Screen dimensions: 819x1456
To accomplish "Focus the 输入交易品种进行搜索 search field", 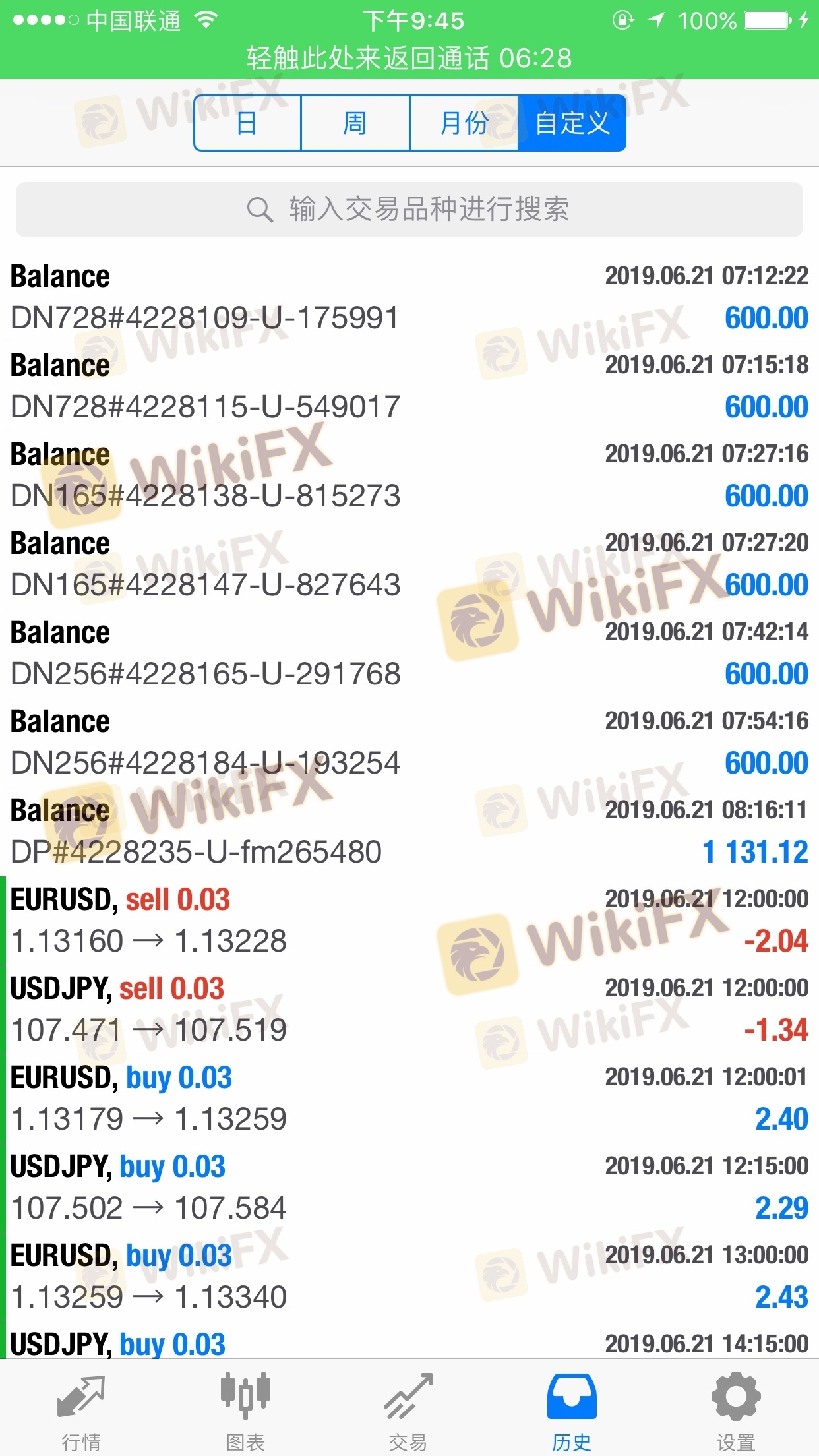I will [x=409, y=210].
